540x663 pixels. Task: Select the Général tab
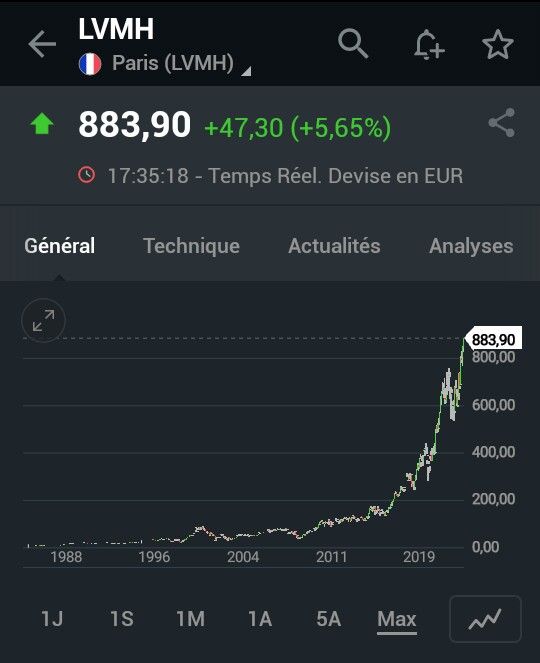point(60,246)
